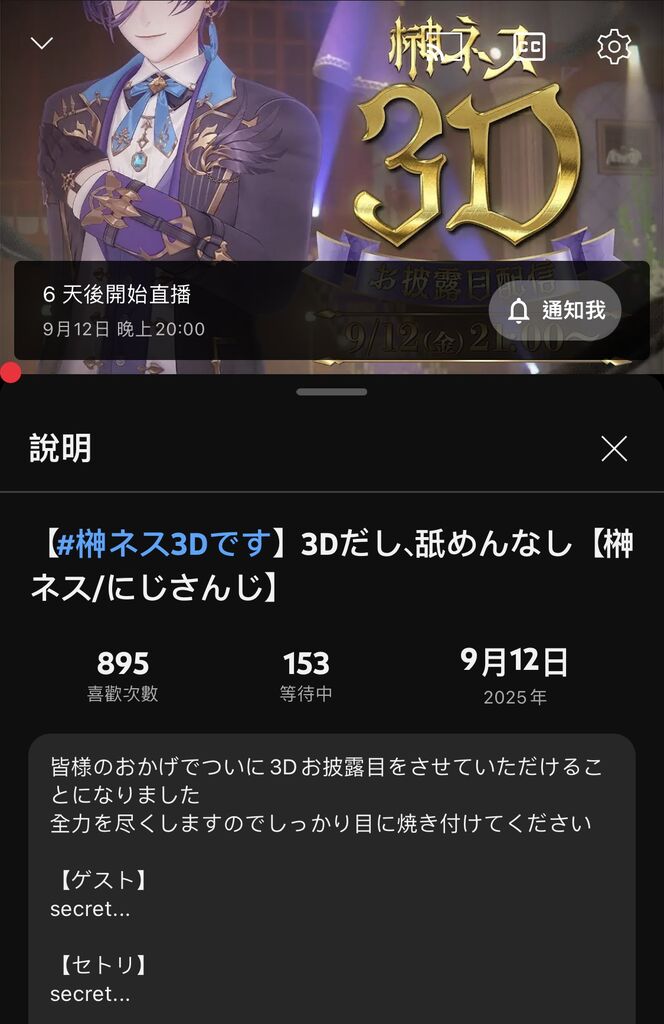The height and width of the screenshot is (1024, 664).
Task: Close the 說明 description panel
Action: (x=614, y=449)
